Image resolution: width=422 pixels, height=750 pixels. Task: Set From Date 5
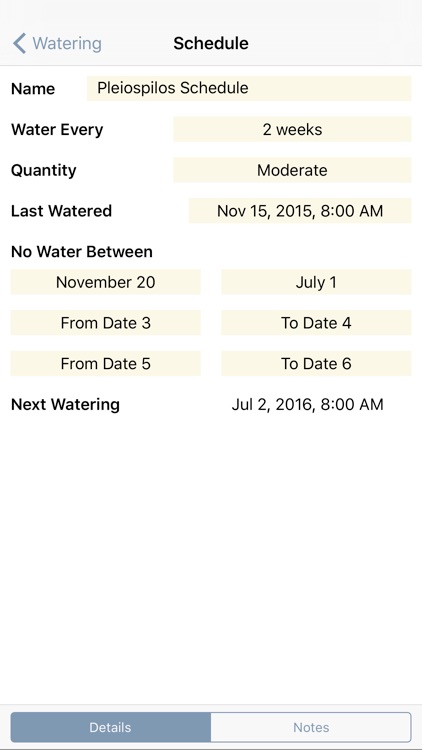tap(106, 363)
